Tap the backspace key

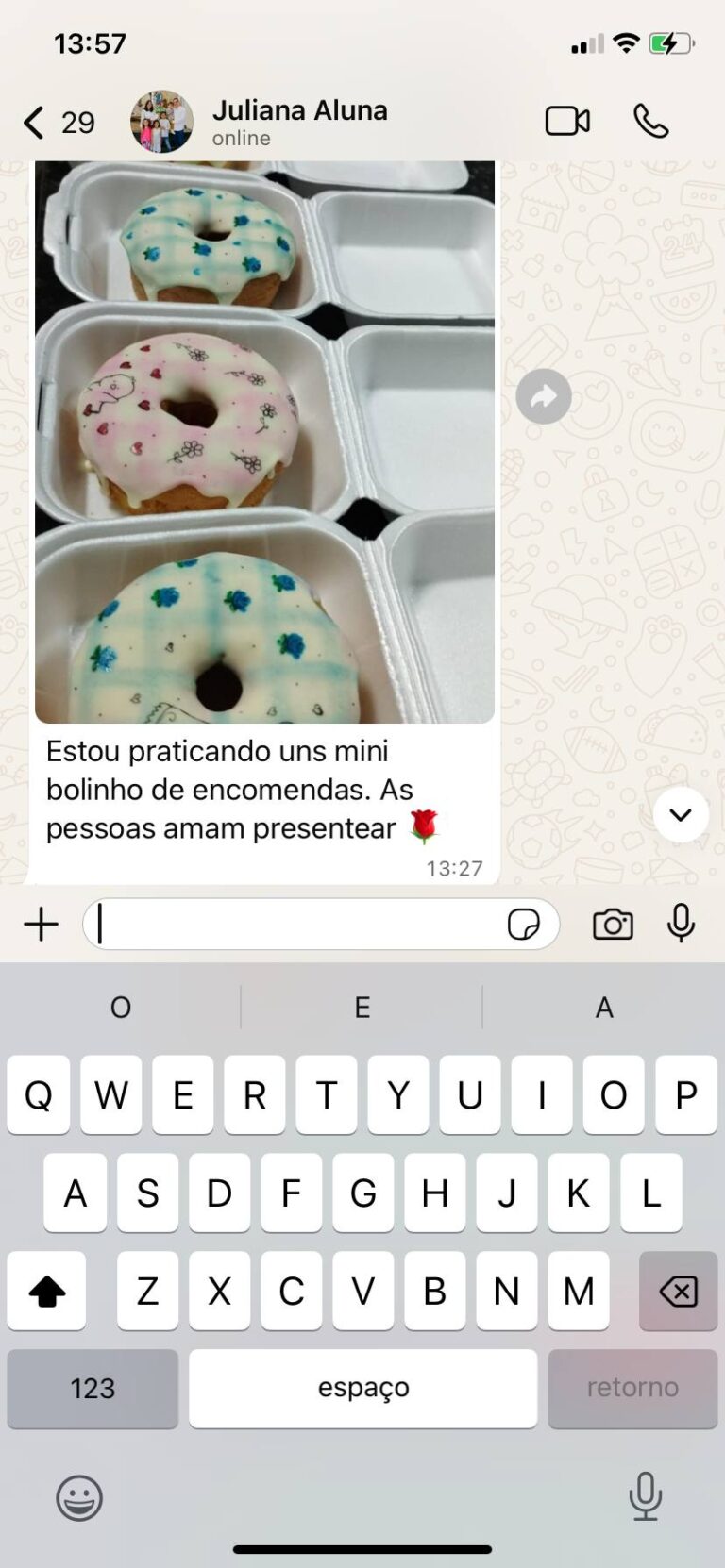click(678, 1291)
